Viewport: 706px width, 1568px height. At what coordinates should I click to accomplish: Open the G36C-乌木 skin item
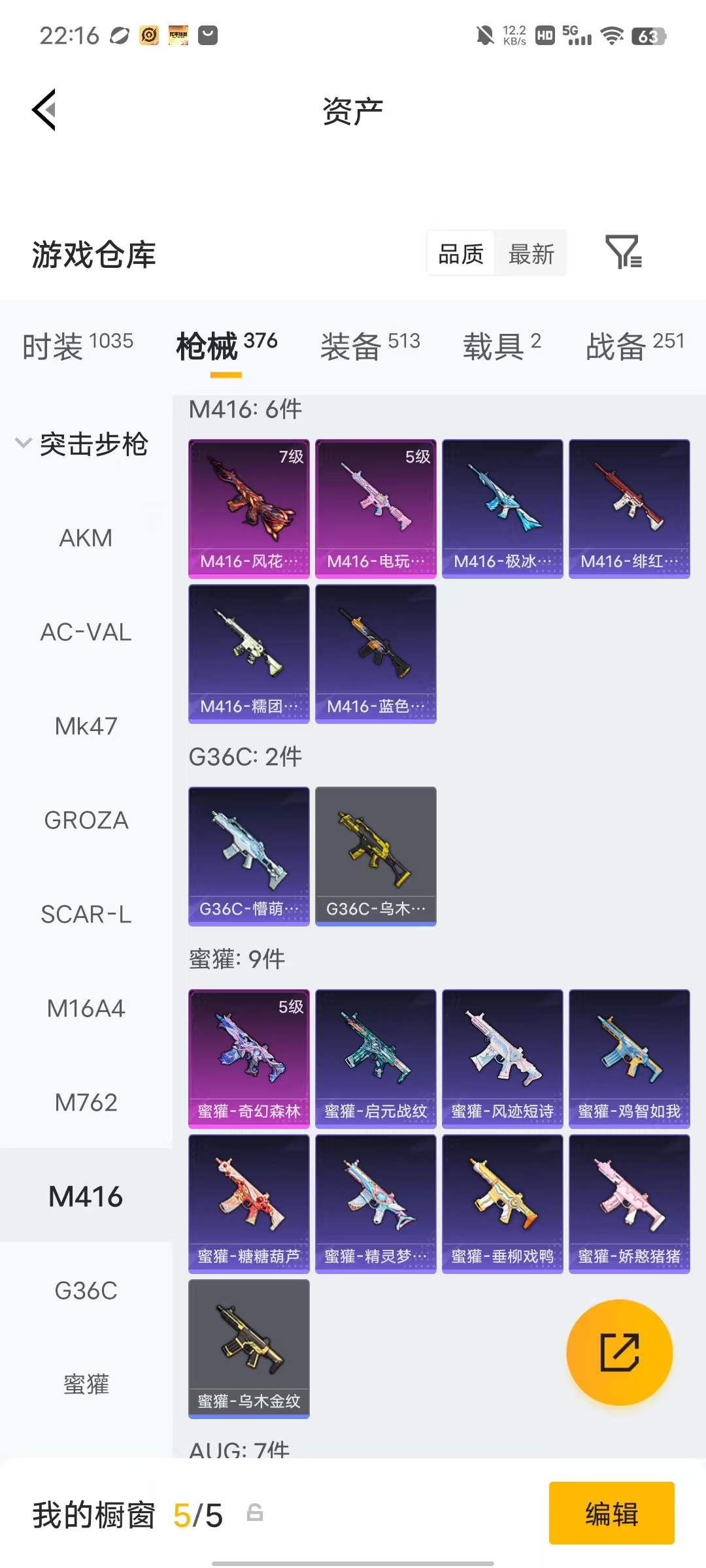376,857
